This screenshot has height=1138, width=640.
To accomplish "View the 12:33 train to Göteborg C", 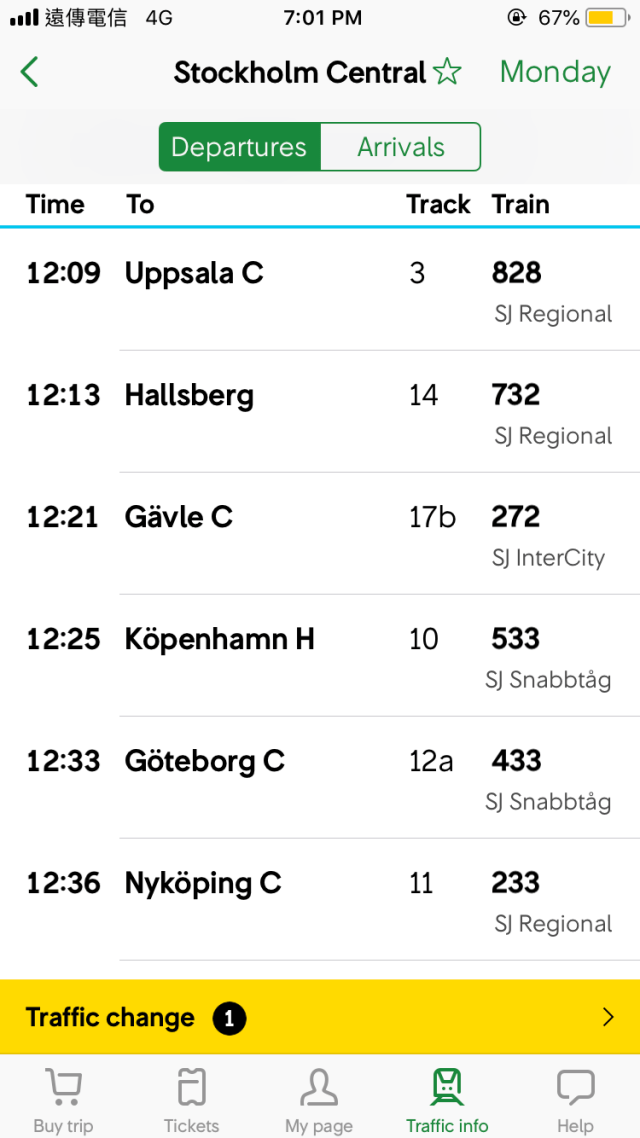I will pyautogui.click(x=320, y=778).
